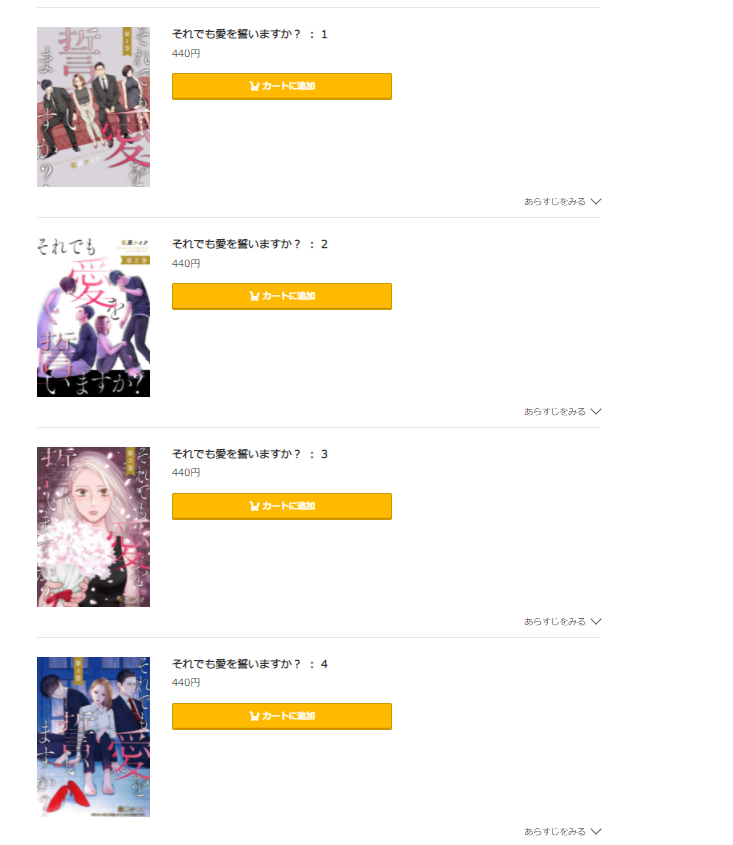Show あらすじ for volume 3
Image resolution: width=733 pixels, height=845 pixels.
[562, 621]
